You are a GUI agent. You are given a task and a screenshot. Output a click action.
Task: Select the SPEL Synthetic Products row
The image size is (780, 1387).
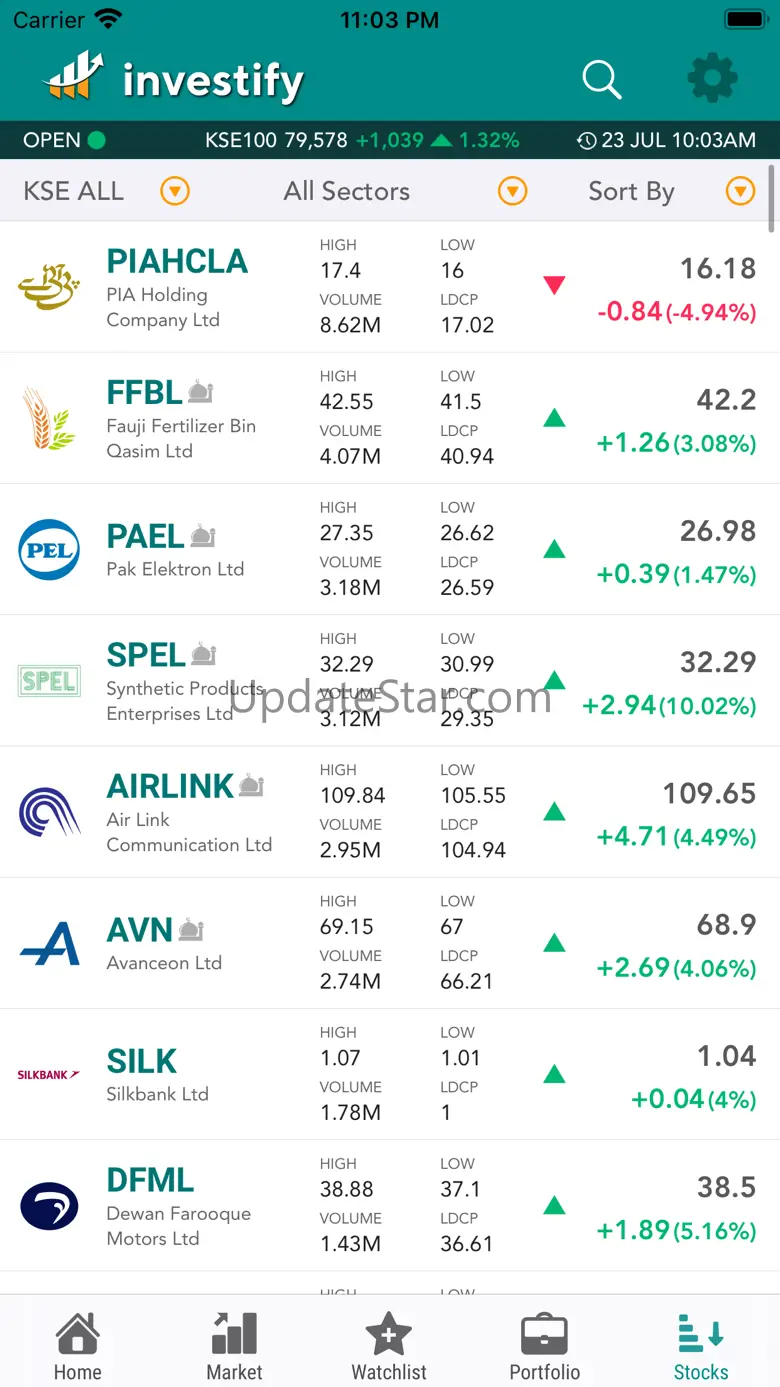(x=390, y=680)
